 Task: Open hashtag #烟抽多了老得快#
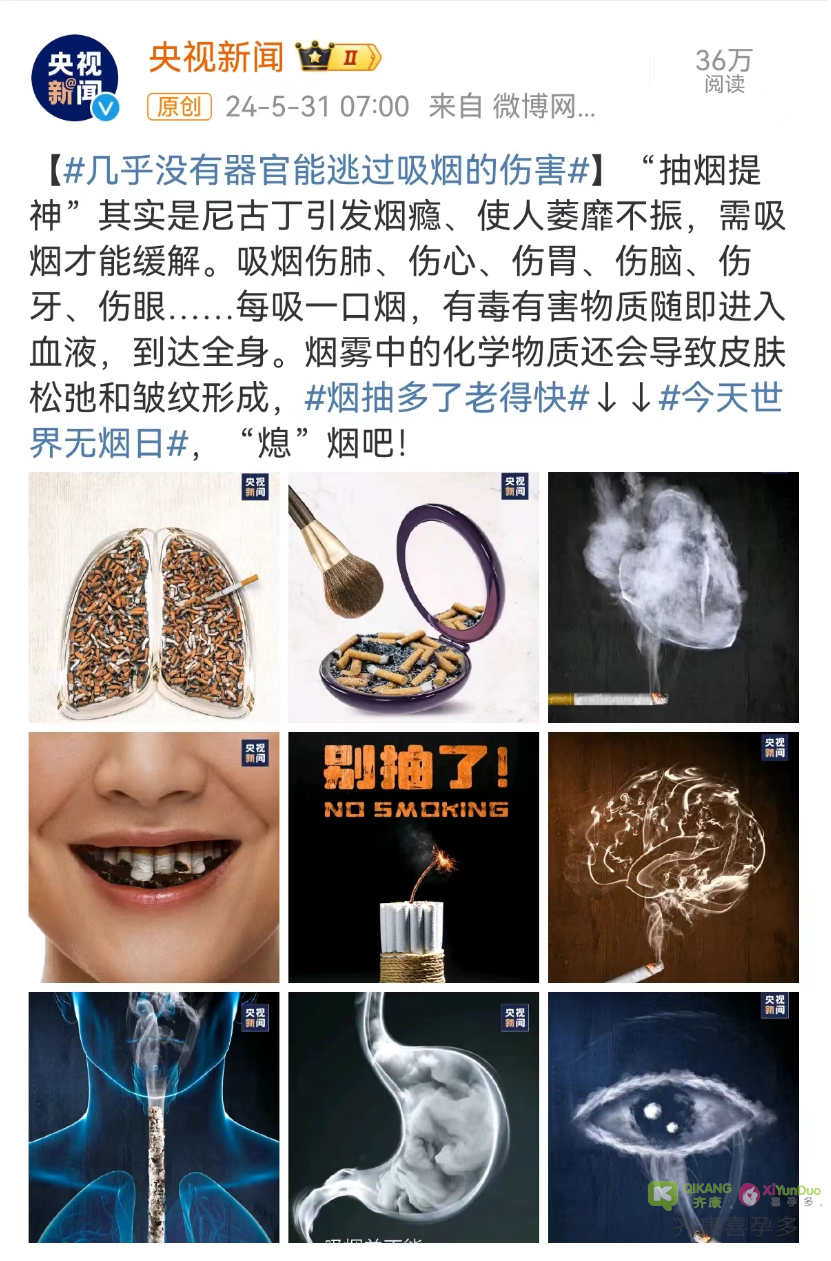click(446, 399)
